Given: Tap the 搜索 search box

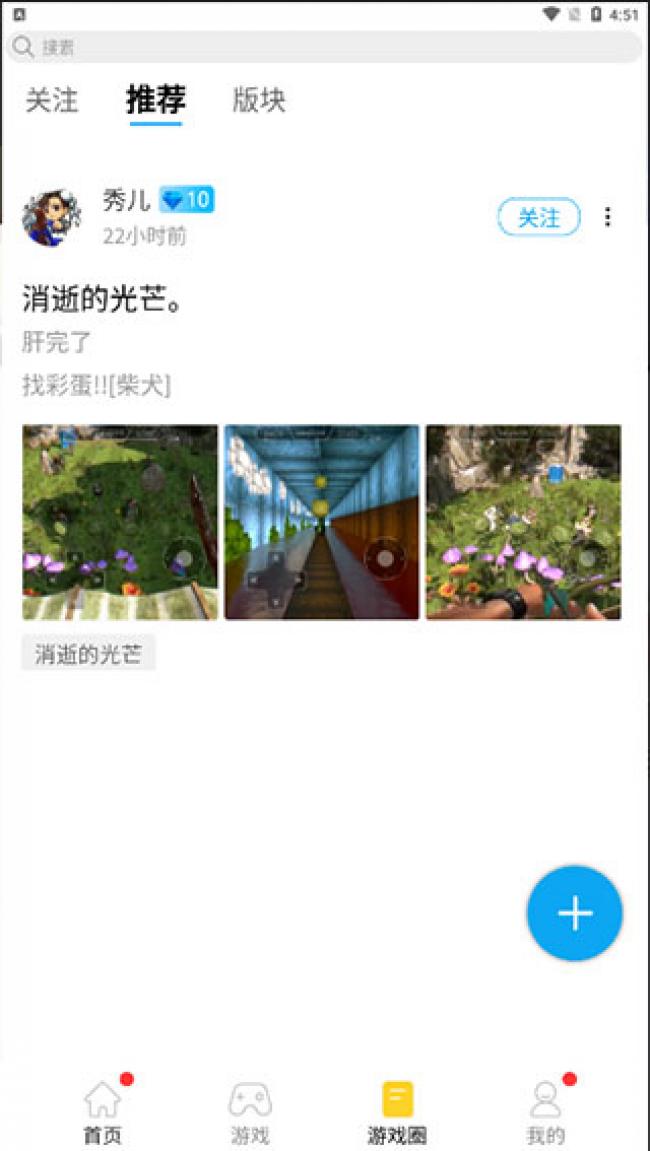Looking at the screenshot, I should (324, 47).
